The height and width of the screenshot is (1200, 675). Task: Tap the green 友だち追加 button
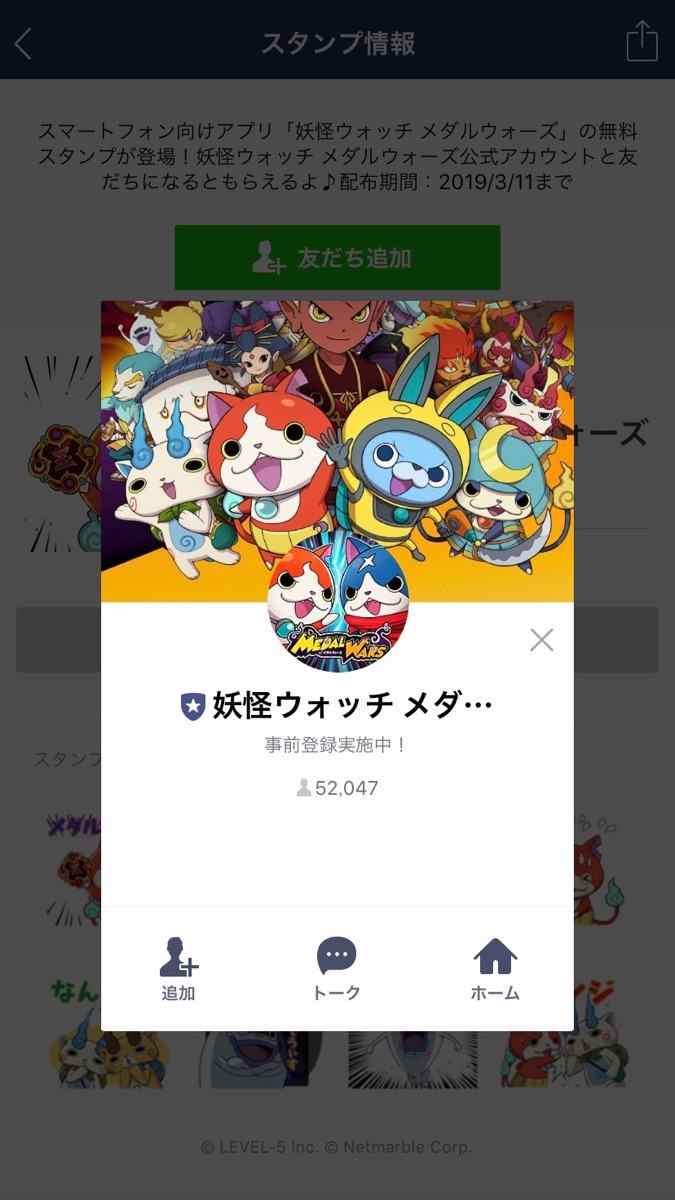click(337, 258)
